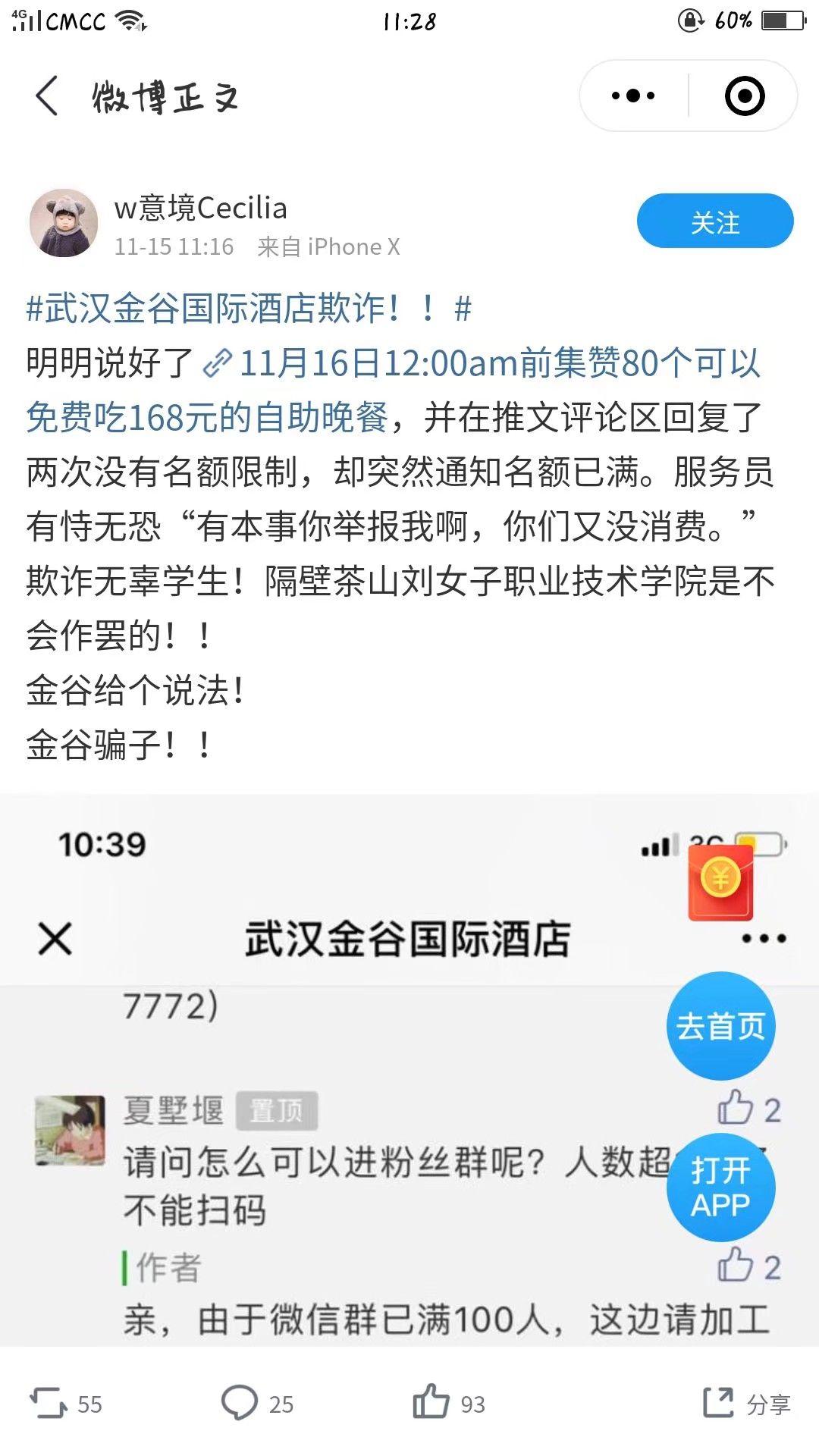Like this Weibo post (93)
Image resolution: width=819 pixels, height=1456 pixels.
coord(449,1404)
